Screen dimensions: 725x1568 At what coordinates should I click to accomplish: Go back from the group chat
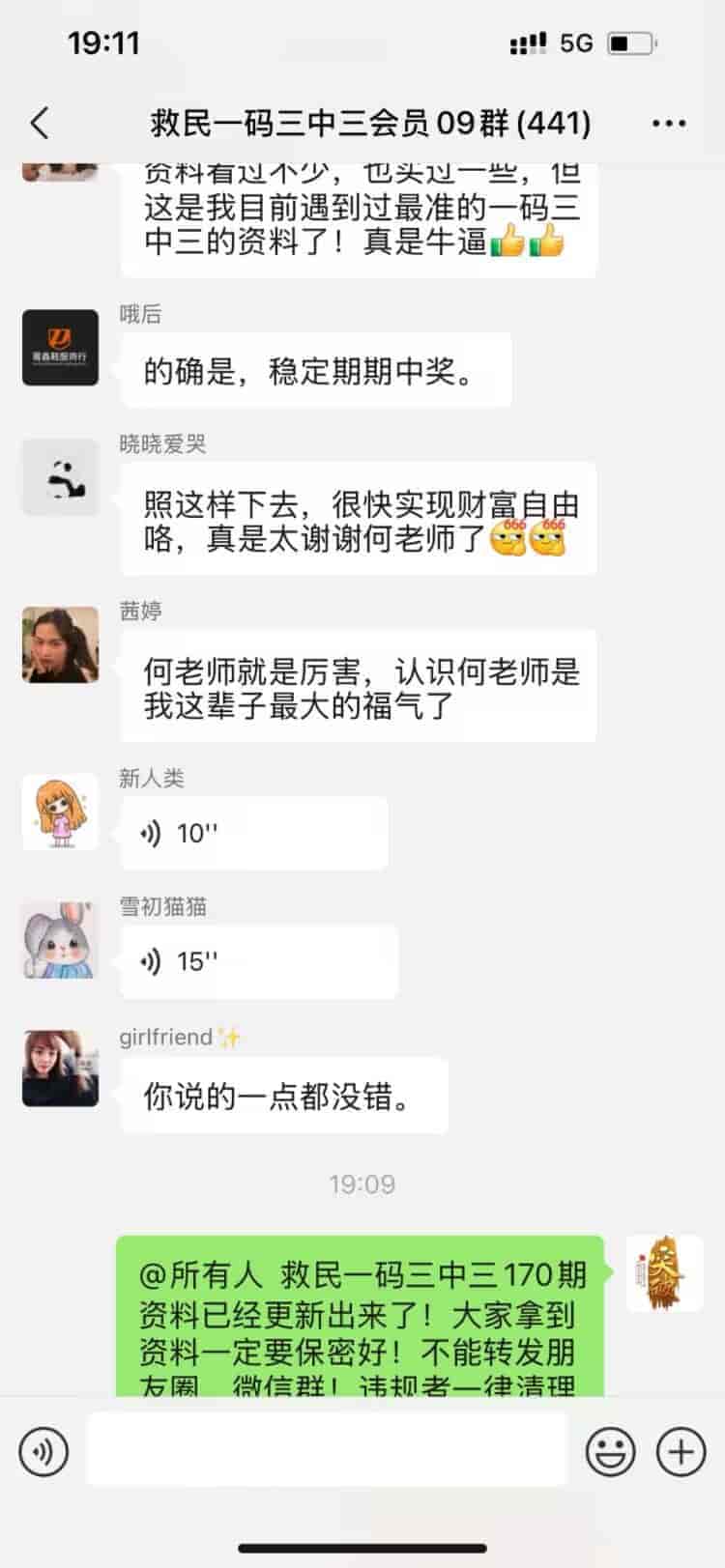pyautogui.click(x=40, y=124)
